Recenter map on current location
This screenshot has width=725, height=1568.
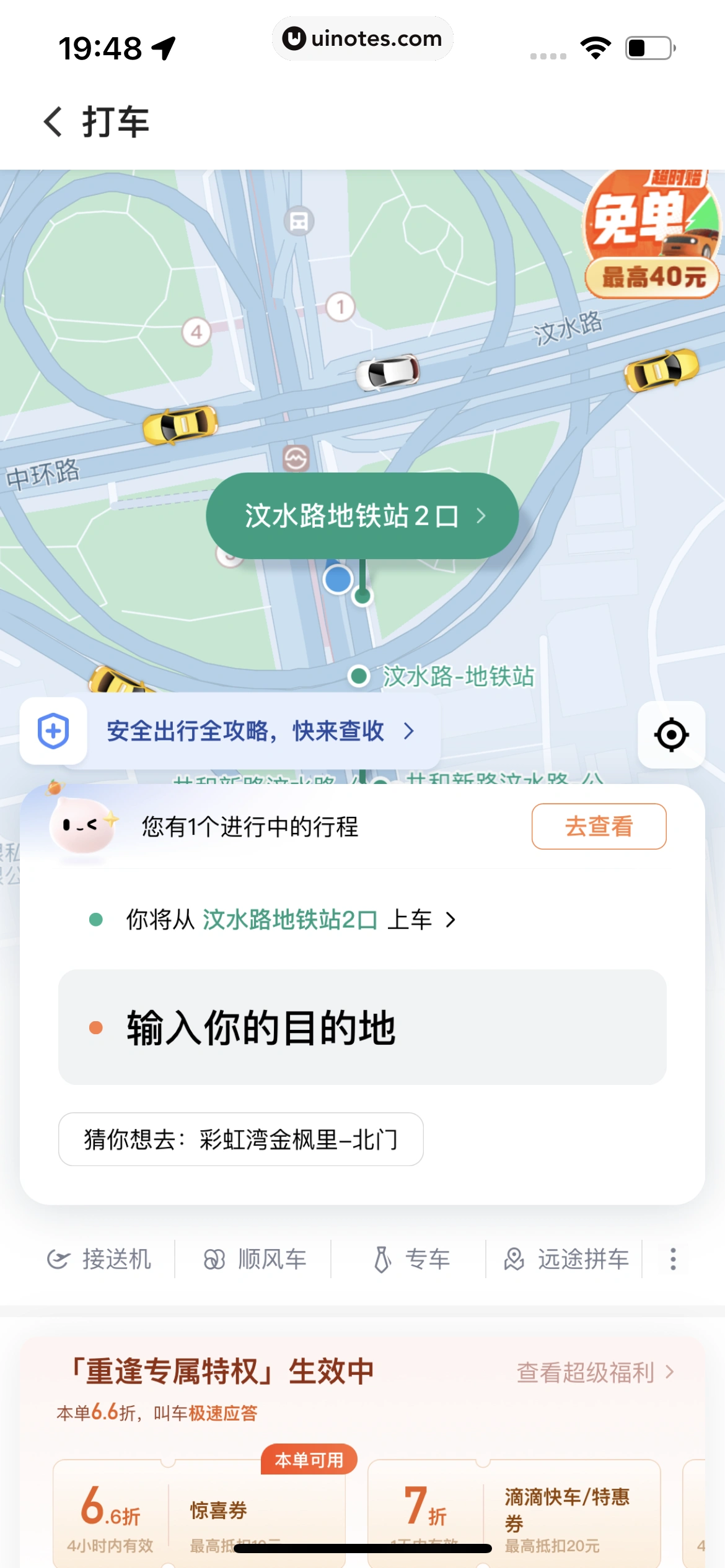[x=671, y=735]
